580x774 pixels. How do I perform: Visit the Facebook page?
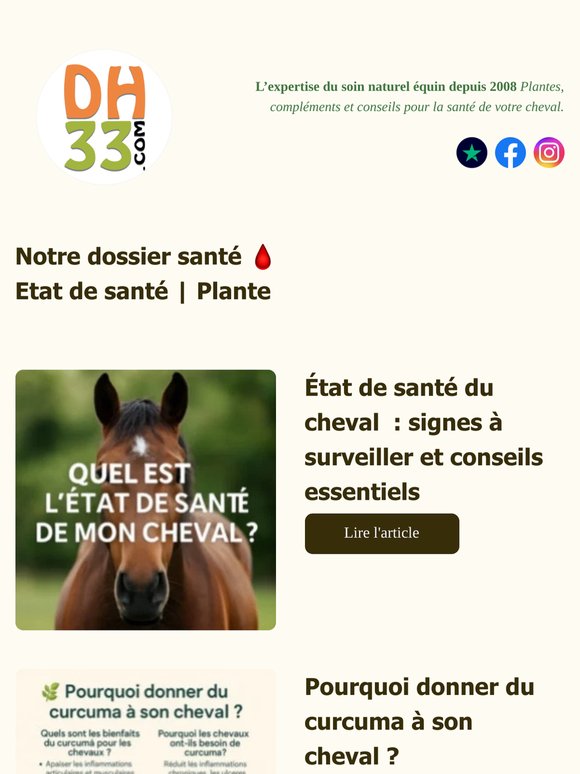pos(510,153)
